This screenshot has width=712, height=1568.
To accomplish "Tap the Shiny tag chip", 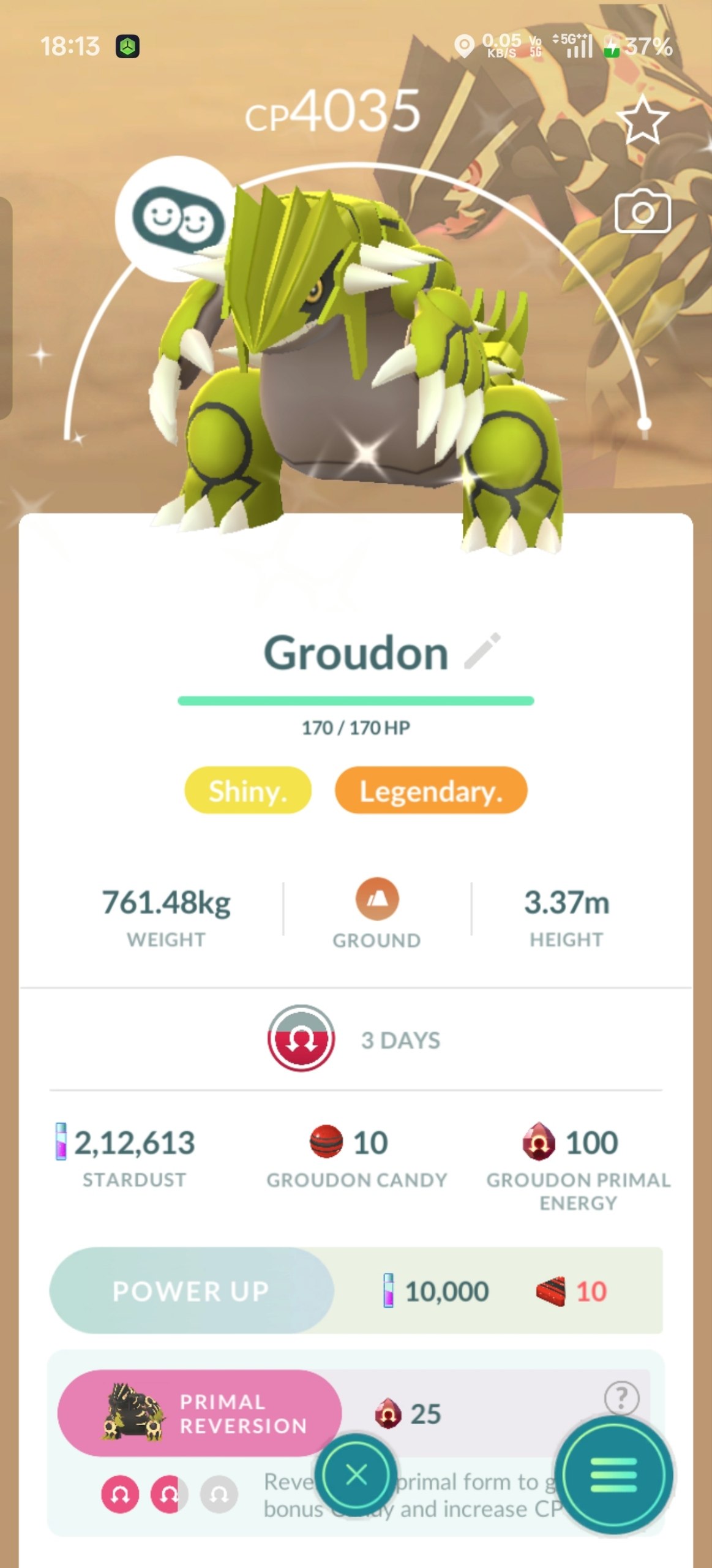I will coord(248,791).
